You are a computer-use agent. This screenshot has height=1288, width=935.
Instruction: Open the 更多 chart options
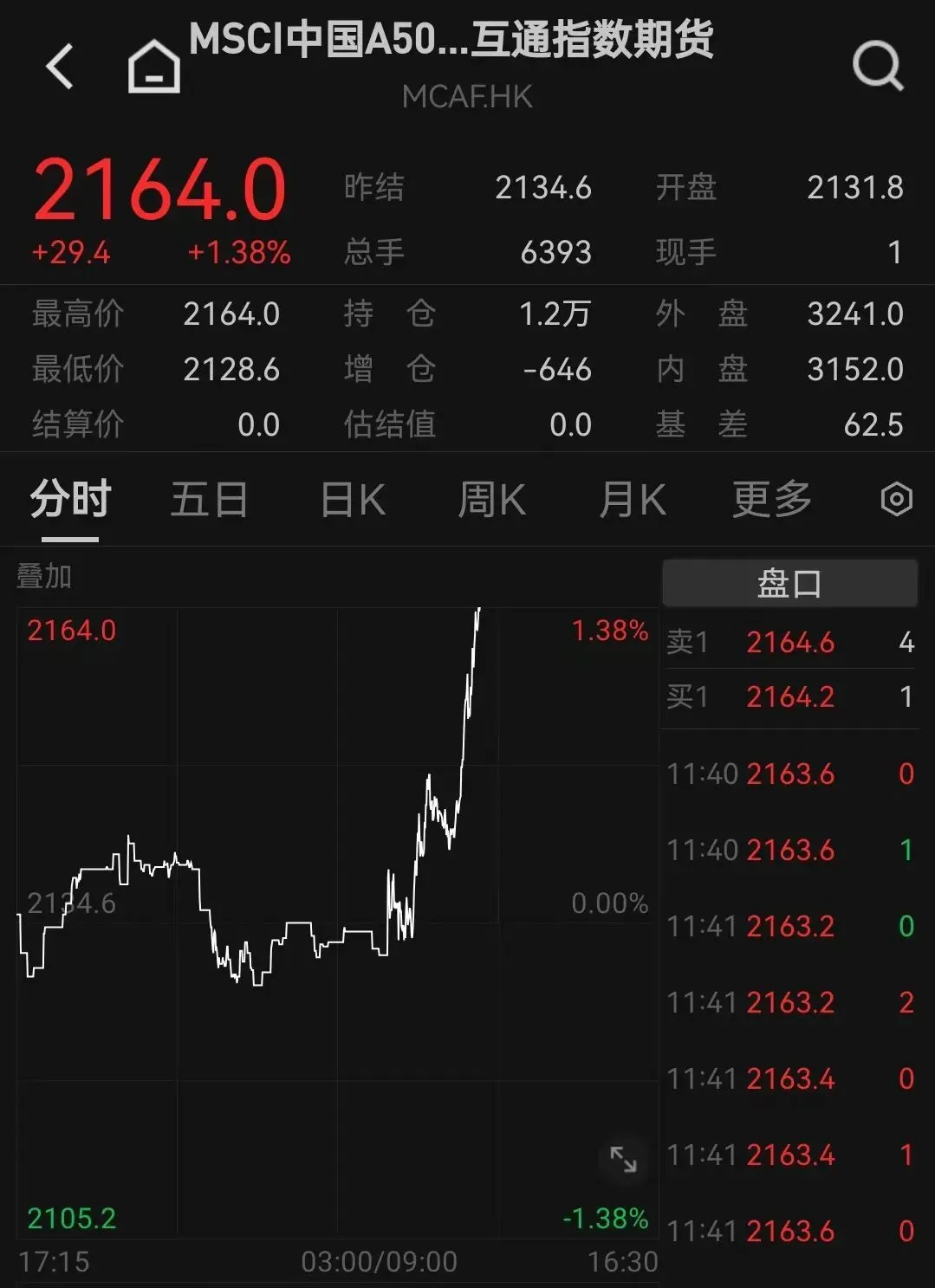[771, 500]
